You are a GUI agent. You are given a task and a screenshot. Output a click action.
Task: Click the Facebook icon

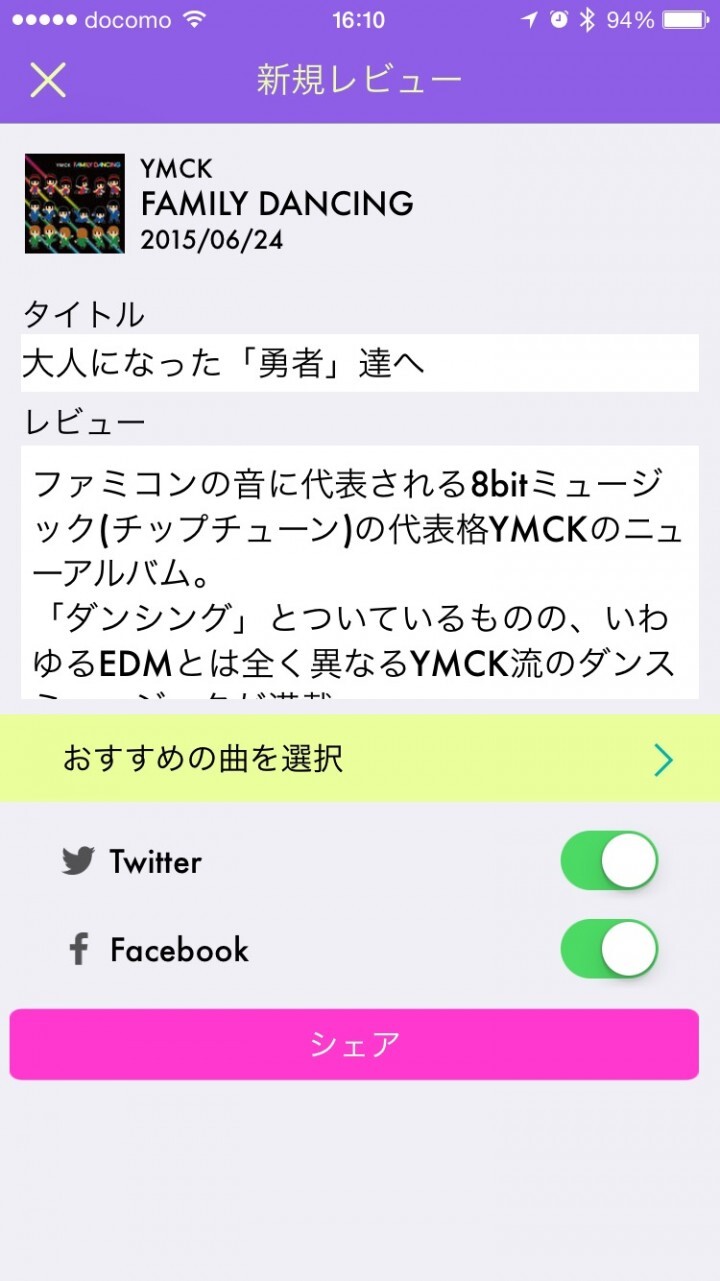78,950
